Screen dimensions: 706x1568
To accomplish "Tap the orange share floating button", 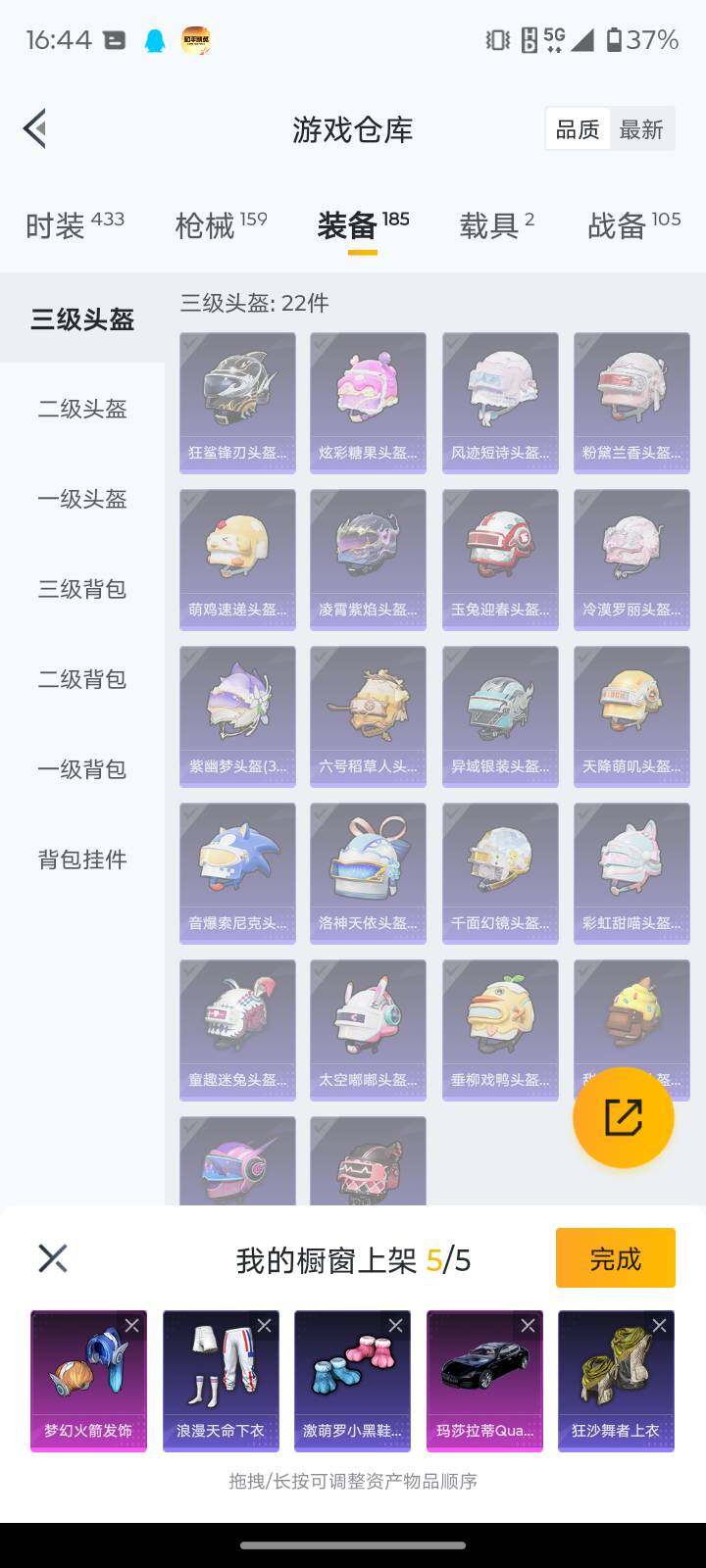I will [x=623, y=1117].
